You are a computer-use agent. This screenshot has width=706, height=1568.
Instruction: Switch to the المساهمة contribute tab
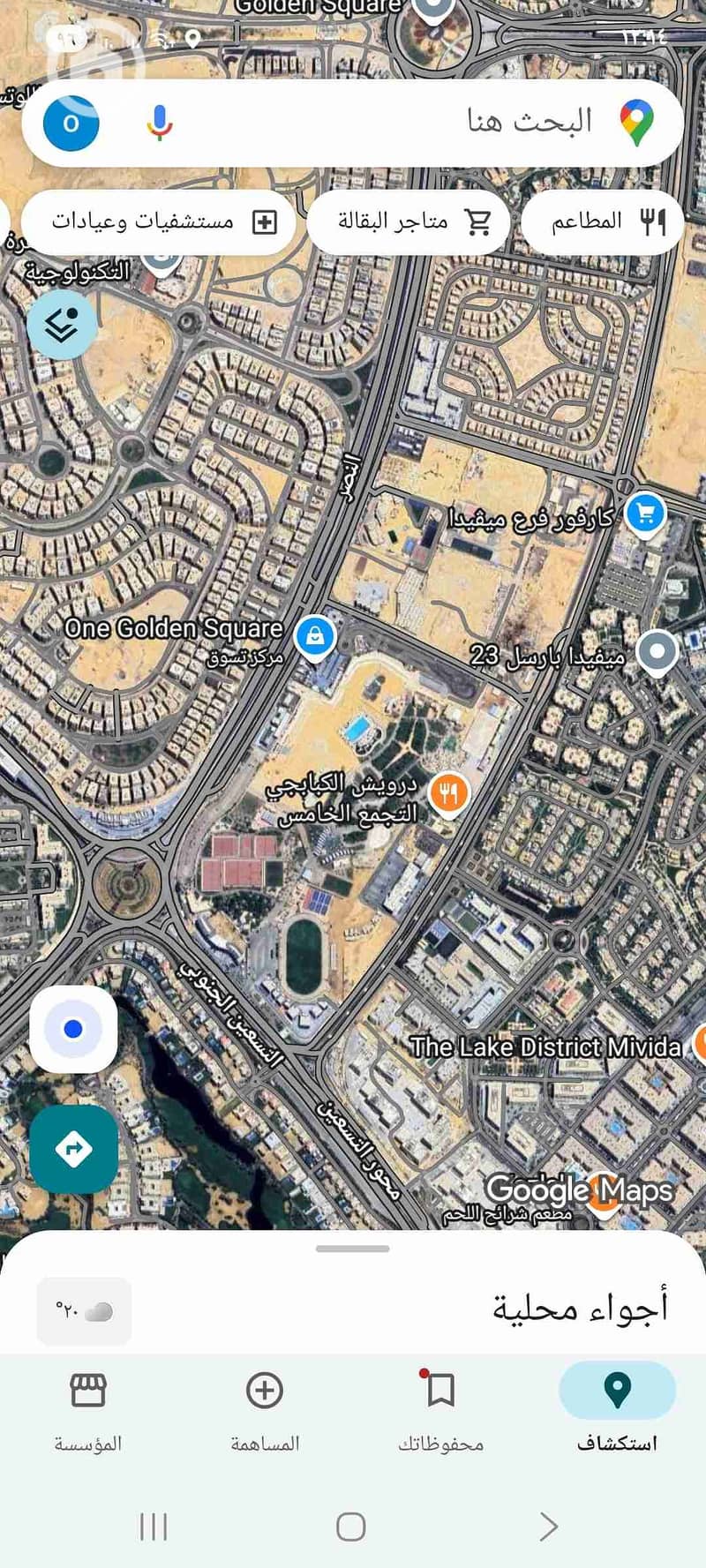coord(264,1409)
